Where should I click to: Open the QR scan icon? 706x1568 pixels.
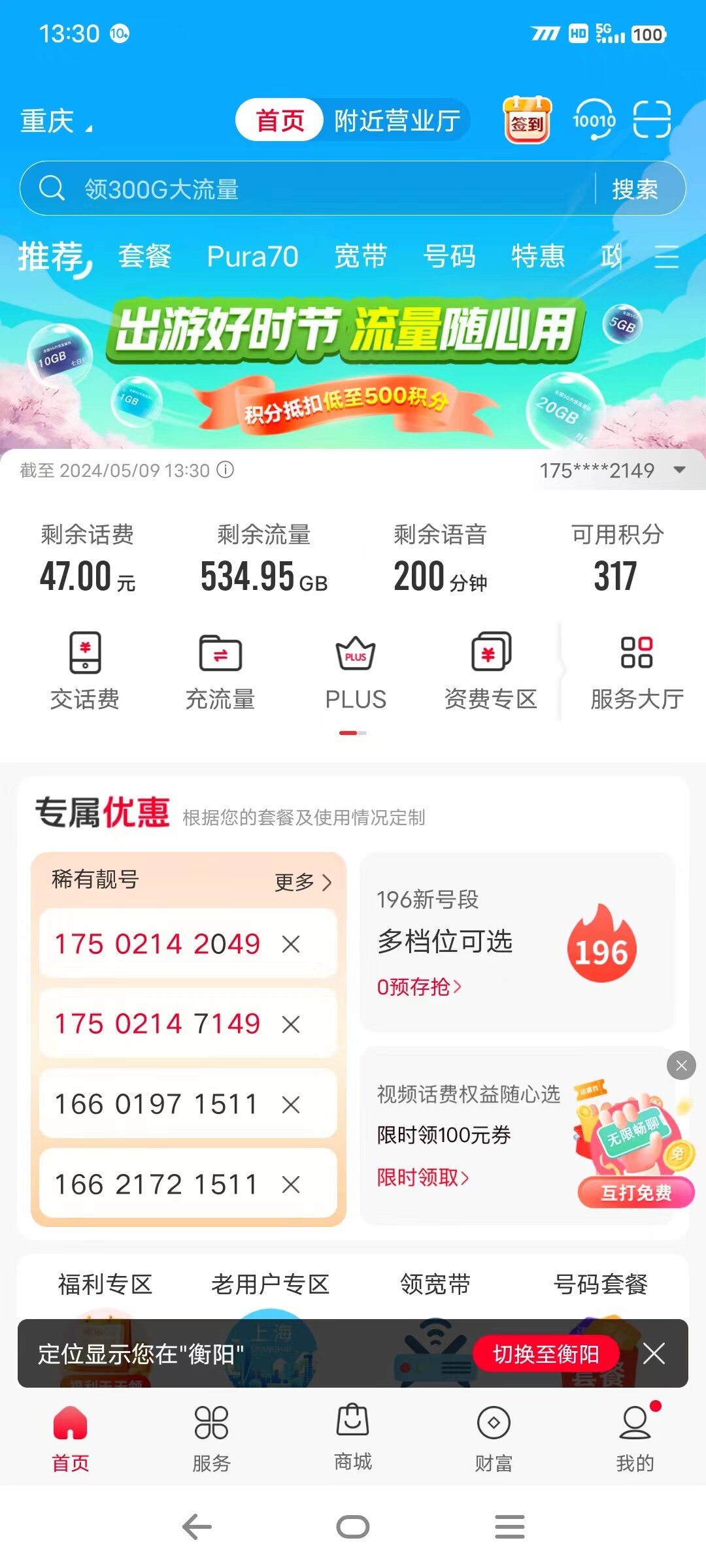pyautogui.click(x=652, y=120)
